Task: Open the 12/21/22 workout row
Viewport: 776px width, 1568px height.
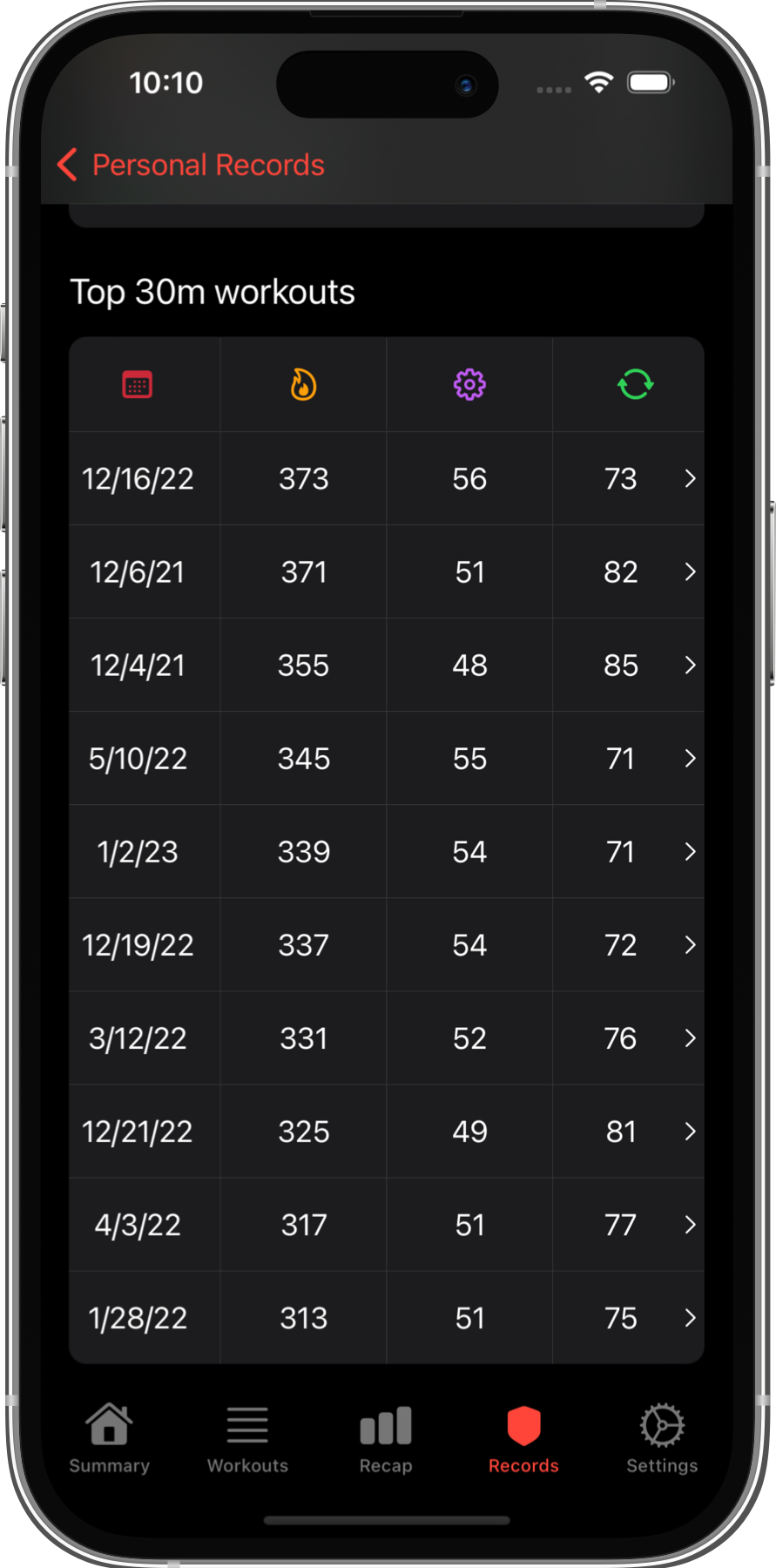Action: coord(387,1132)
